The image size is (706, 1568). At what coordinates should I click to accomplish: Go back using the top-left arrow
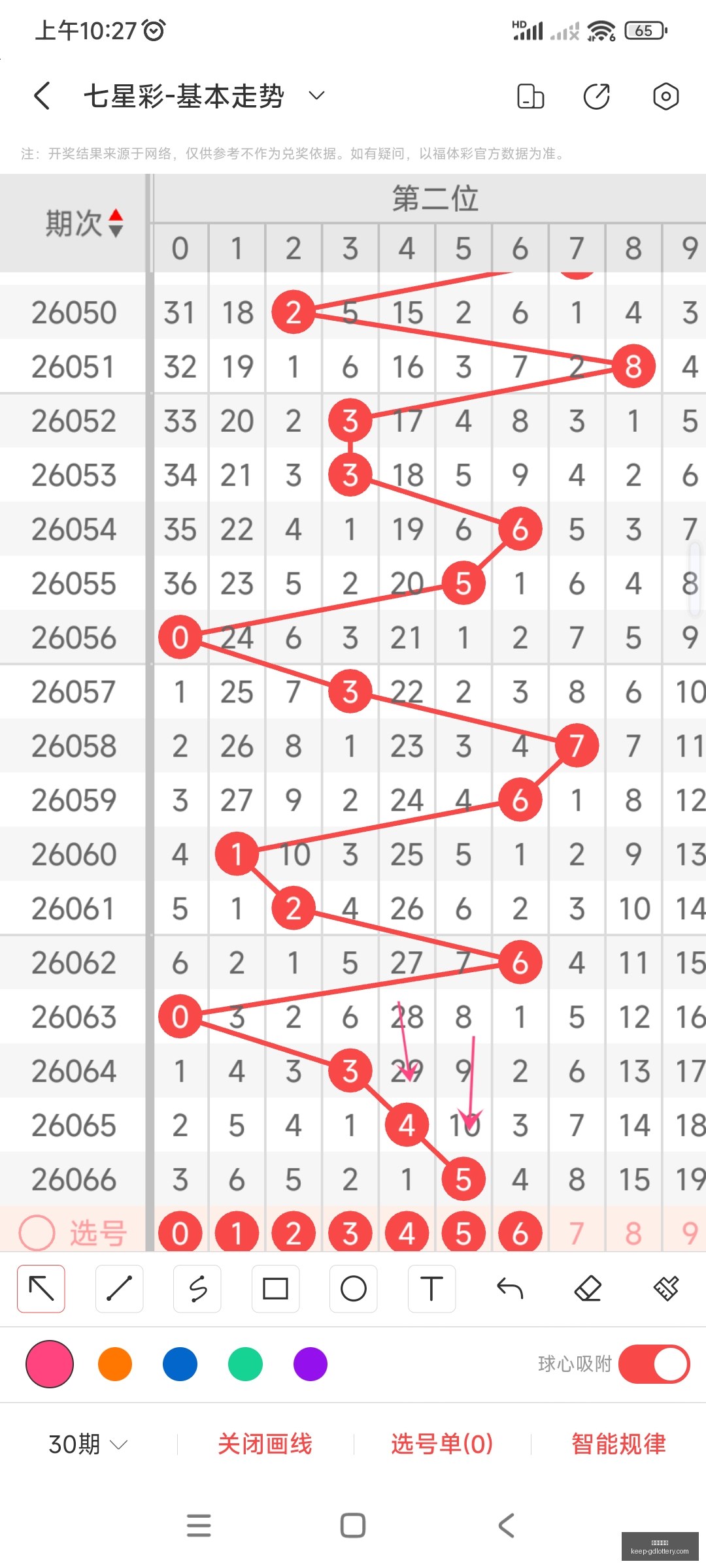[42, 96]
